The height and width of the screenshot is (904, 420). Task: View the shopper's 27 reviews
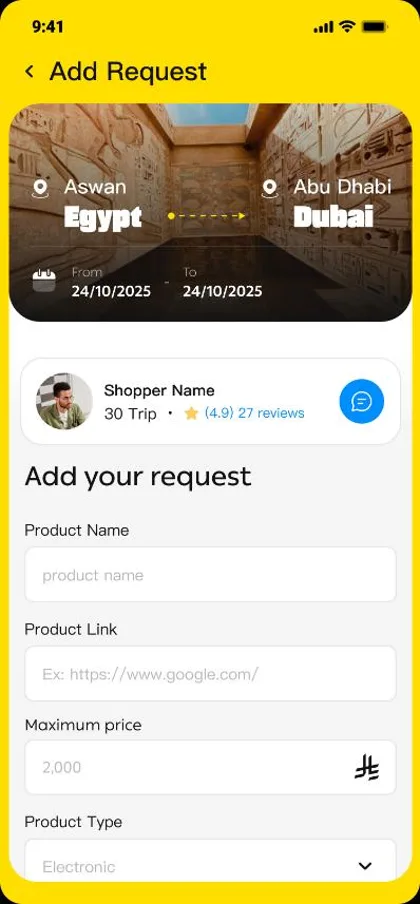tap(271, 413)
